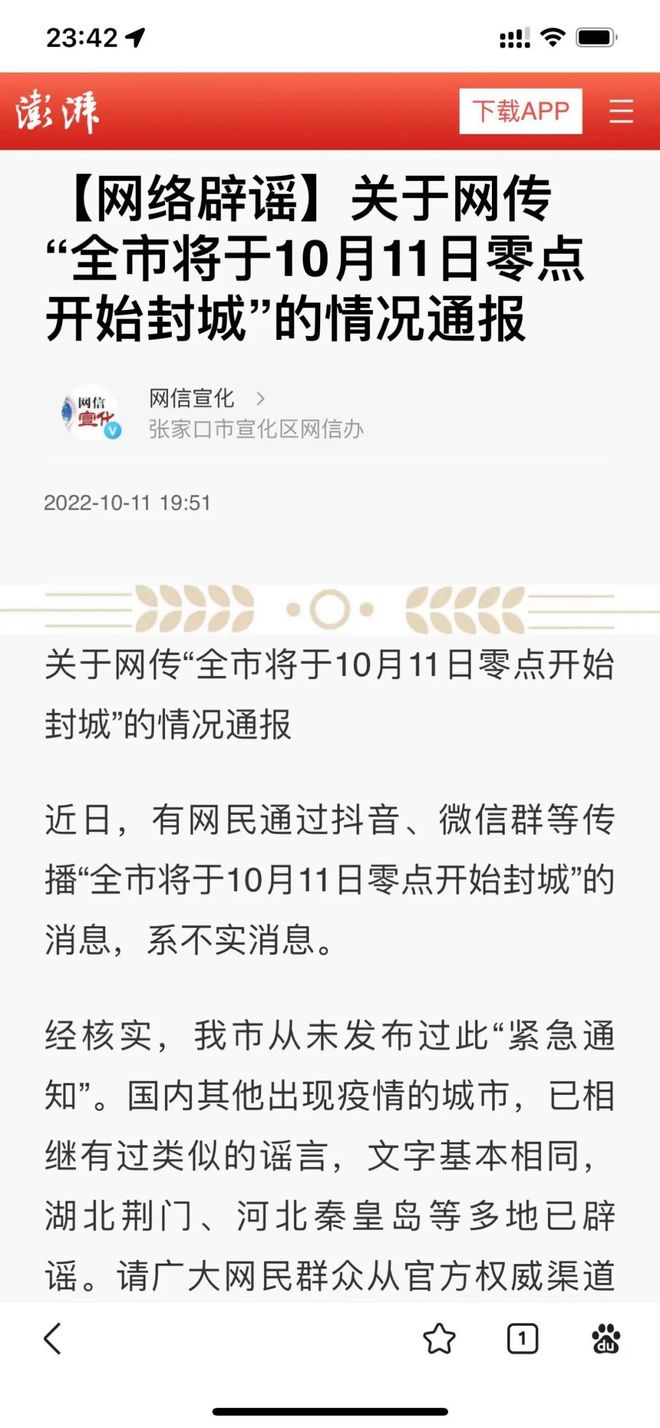
Task: Bookmark this page with the star icon
Action: pos(439,1339)
